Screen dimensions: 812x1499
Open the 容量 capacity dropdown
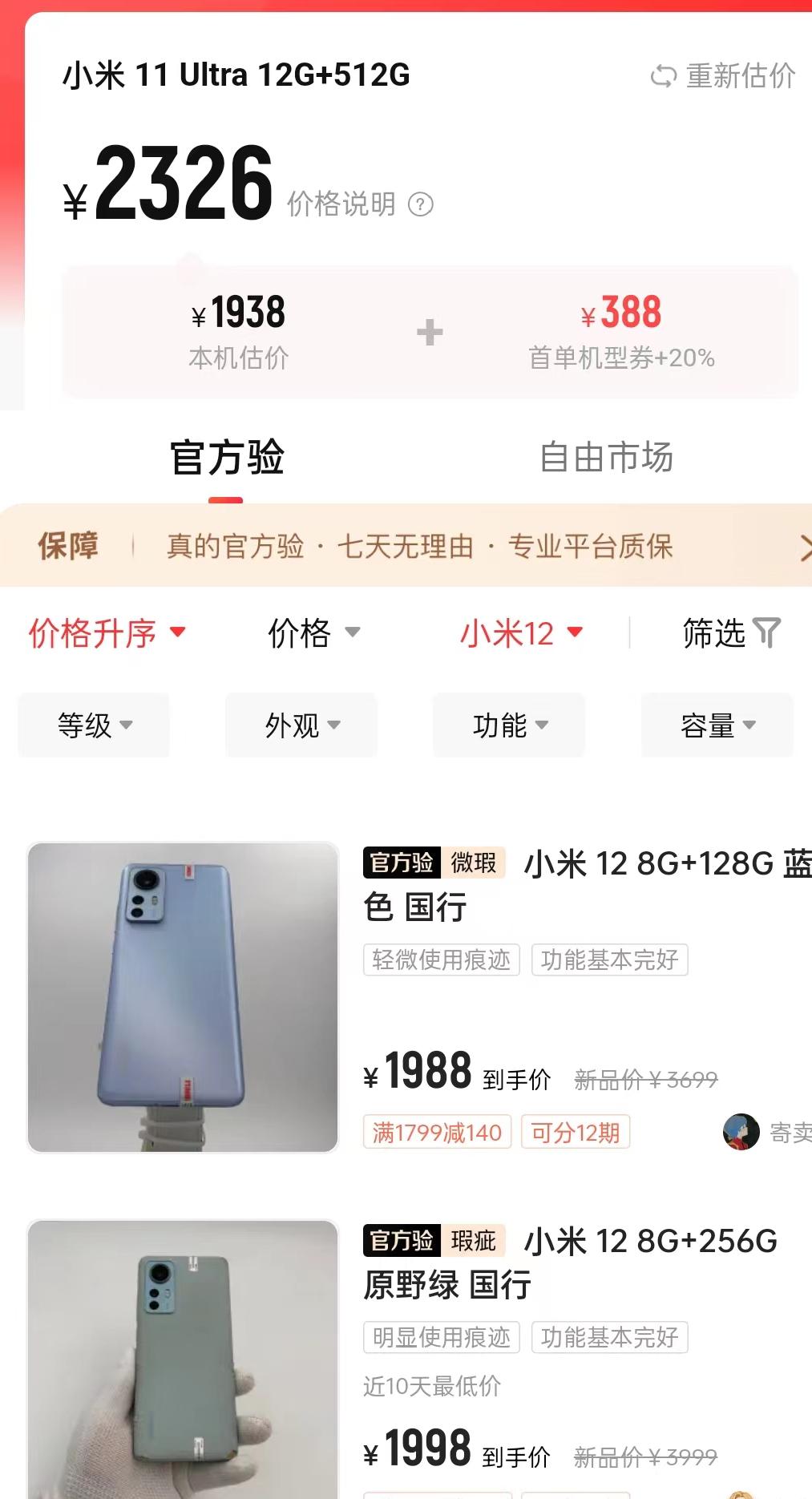715,725
